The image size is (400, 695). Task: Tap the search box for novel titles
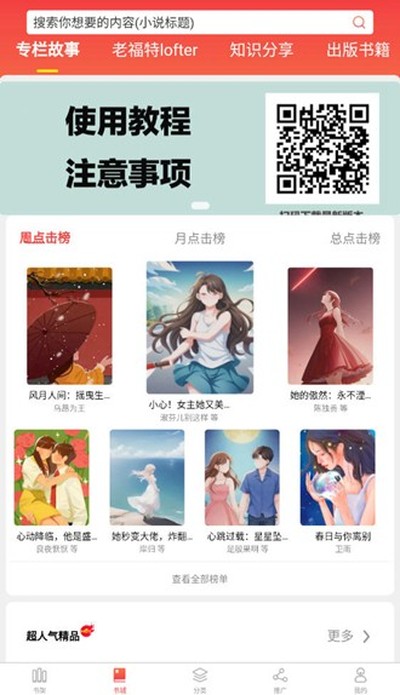pyautogui.click(x=200, y=22)
